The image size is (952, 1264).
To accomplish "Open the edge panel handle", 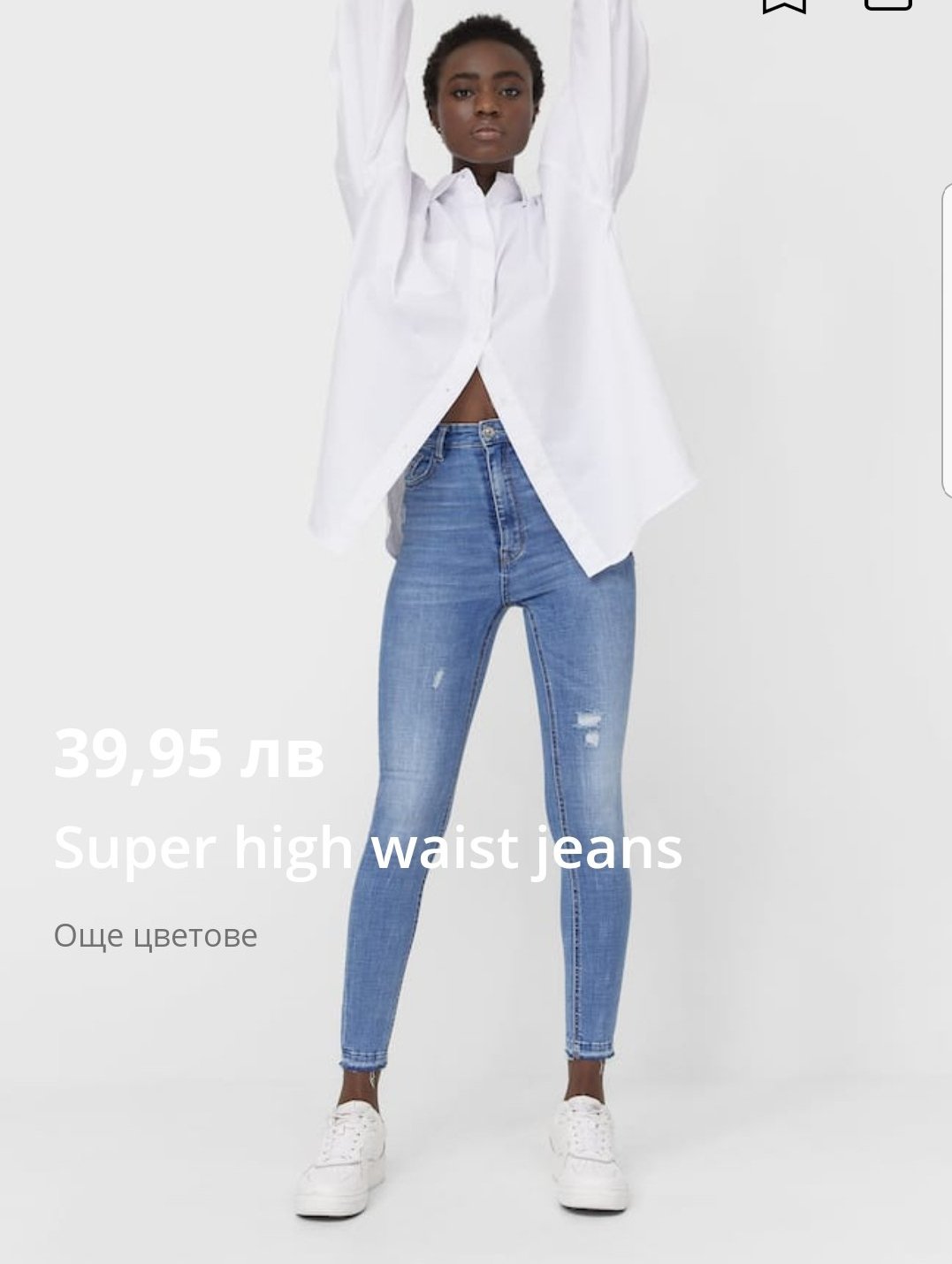I will [946, 340].
